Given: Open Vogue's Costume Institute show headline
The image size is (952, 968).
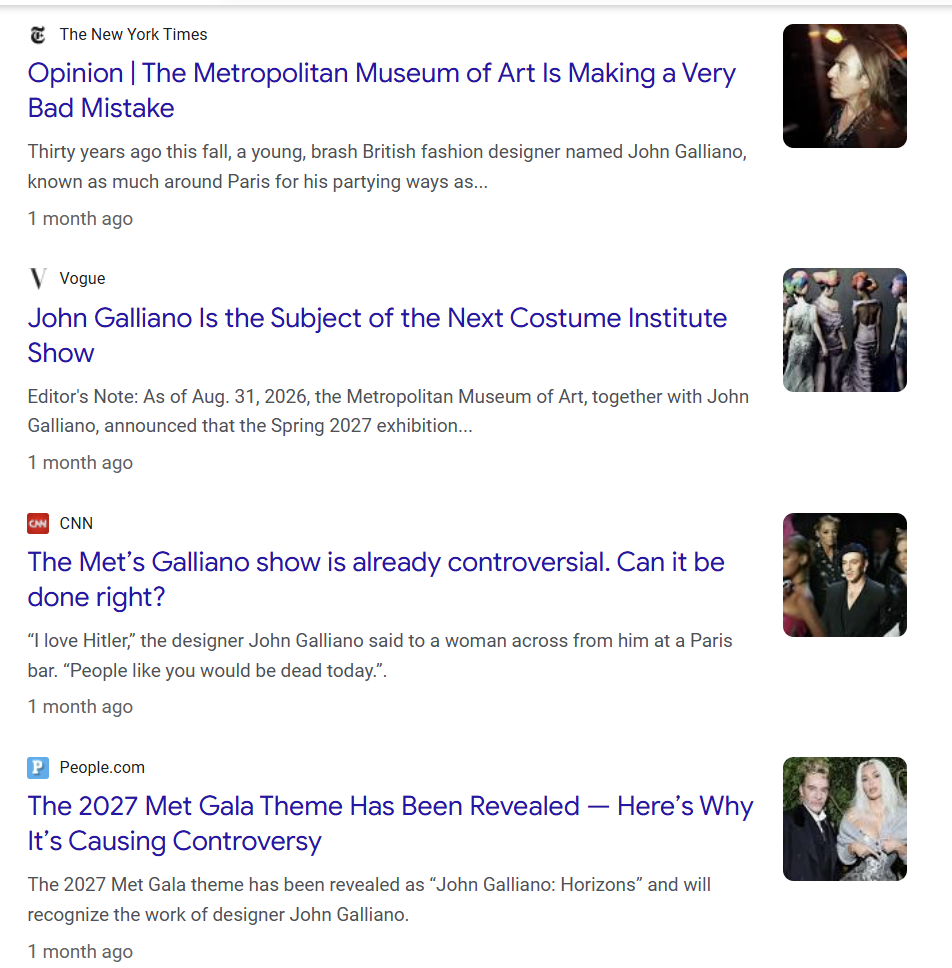Looking at the screenshot, I should click(x=377, y=335).
